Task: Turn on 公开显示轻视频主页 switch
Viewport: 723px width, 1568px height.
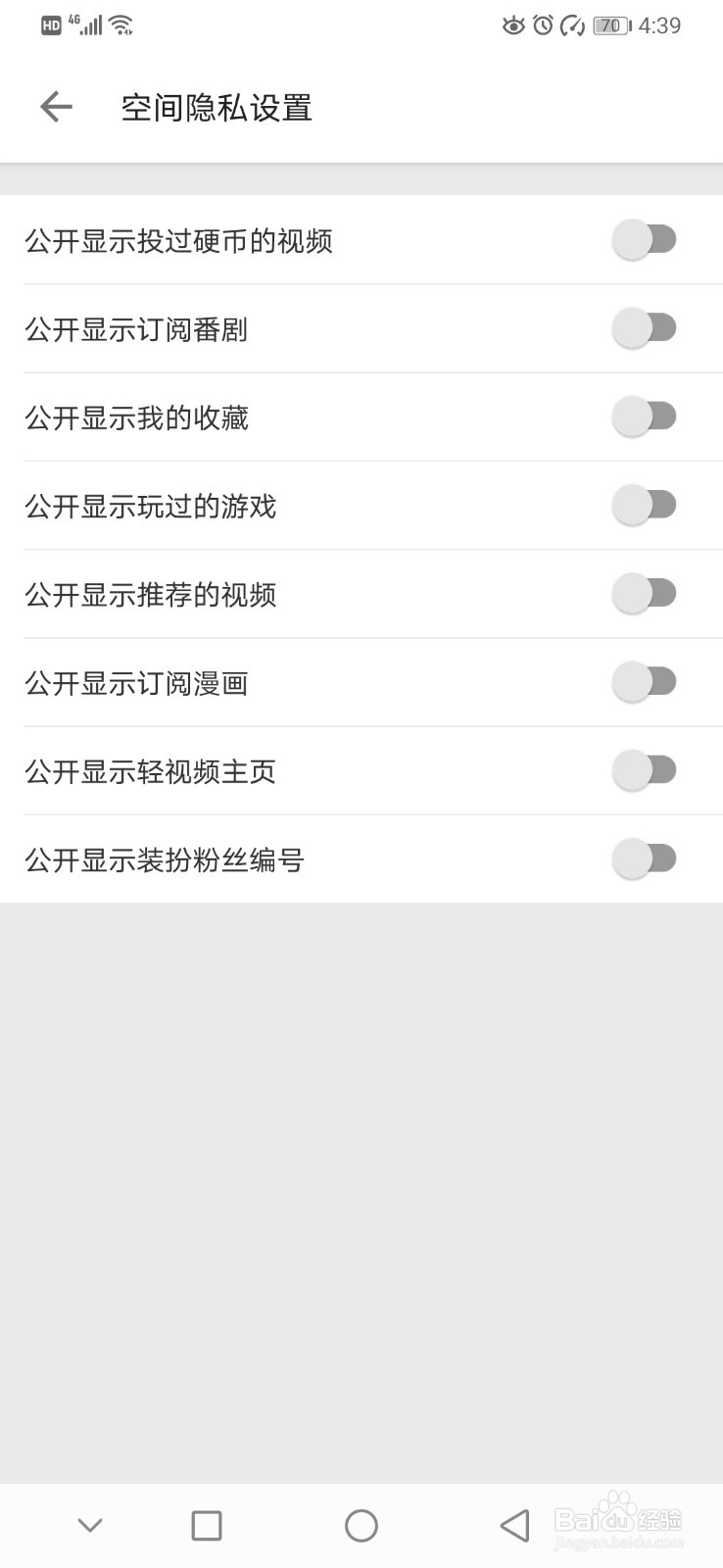Action: click(x=645, y=770)
